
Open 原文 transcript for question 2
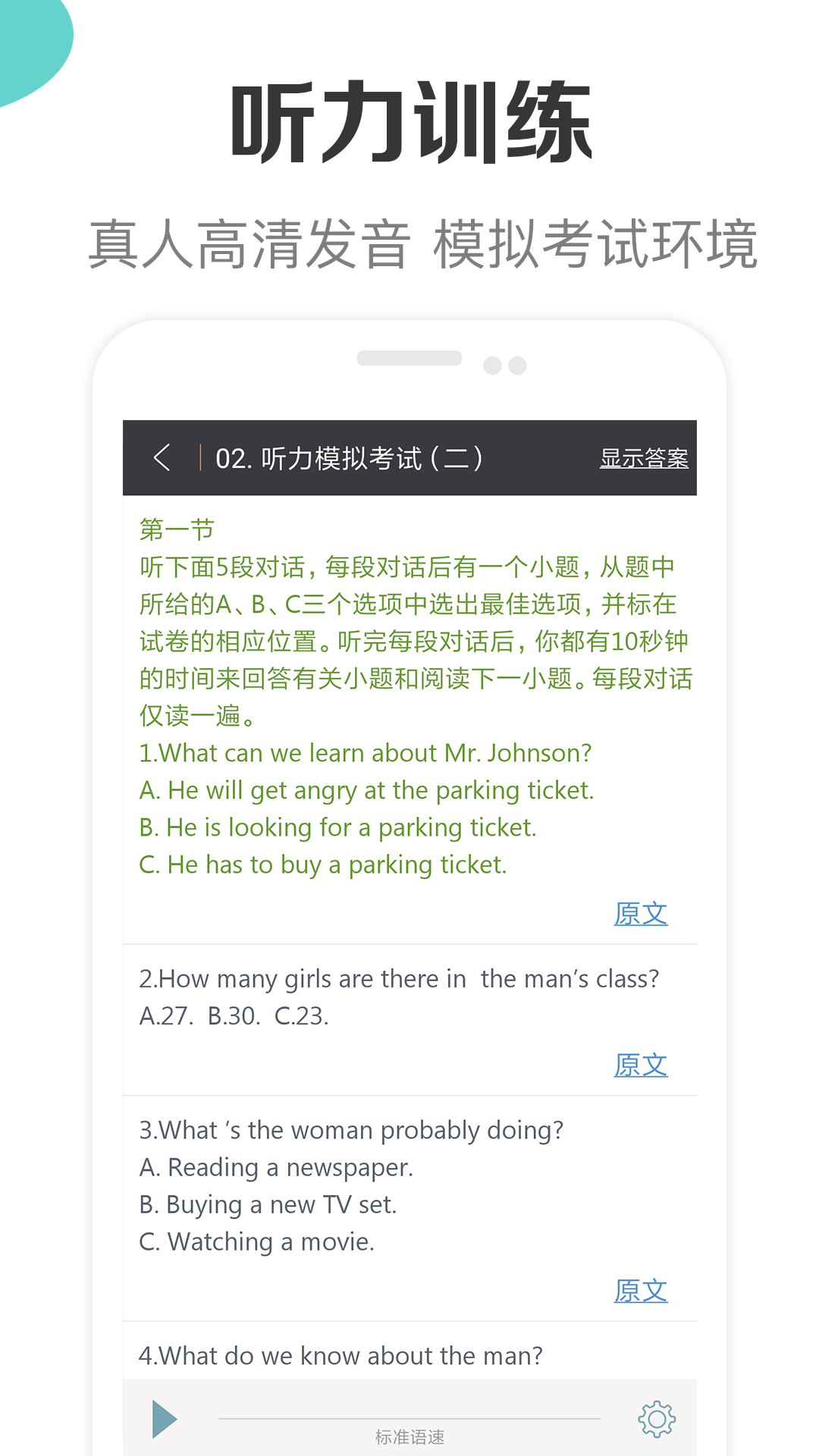[x=641, y=1065]
